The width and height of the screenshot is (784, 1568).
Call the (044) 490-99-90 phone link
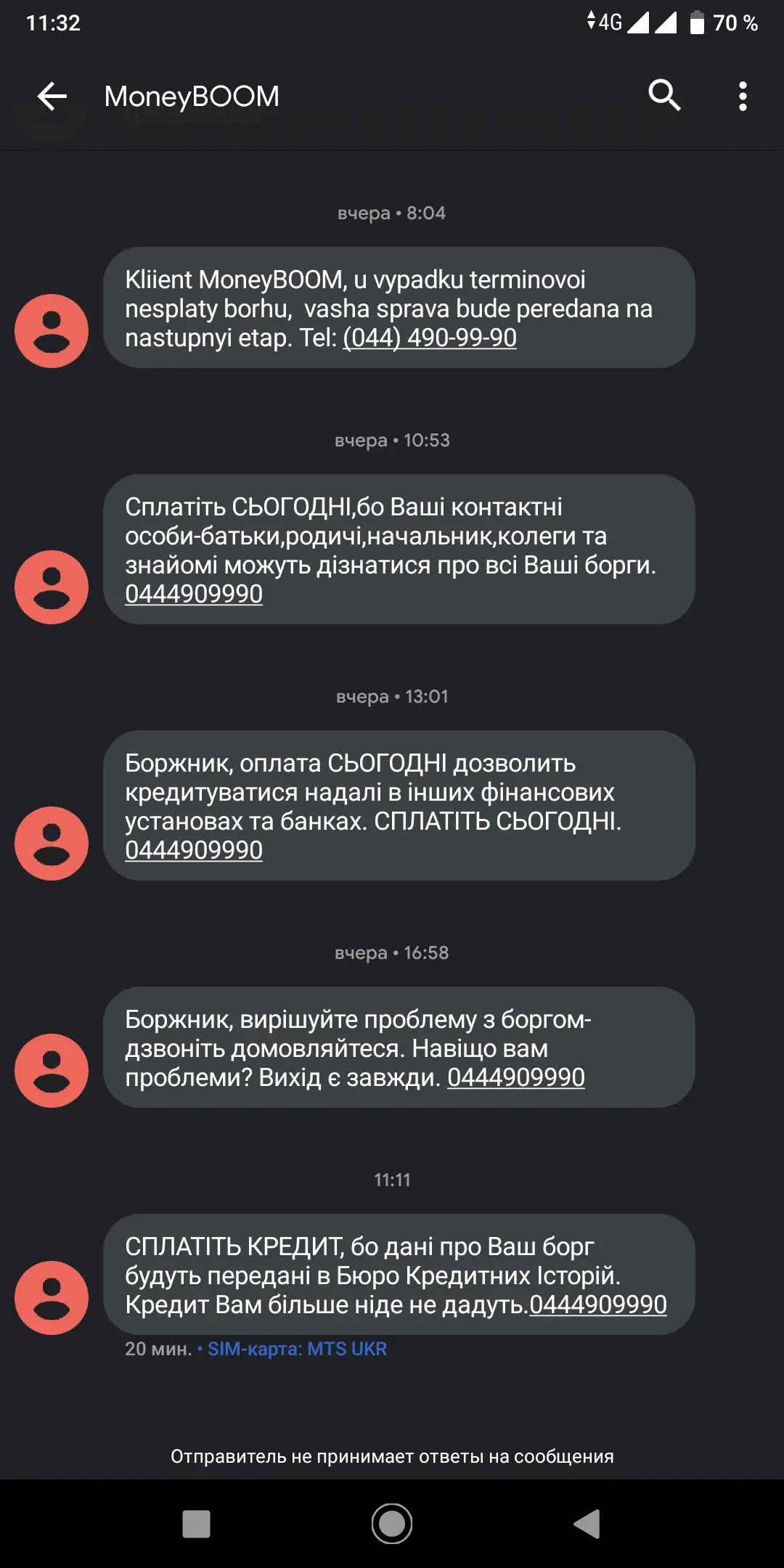(x=430, y=338)
